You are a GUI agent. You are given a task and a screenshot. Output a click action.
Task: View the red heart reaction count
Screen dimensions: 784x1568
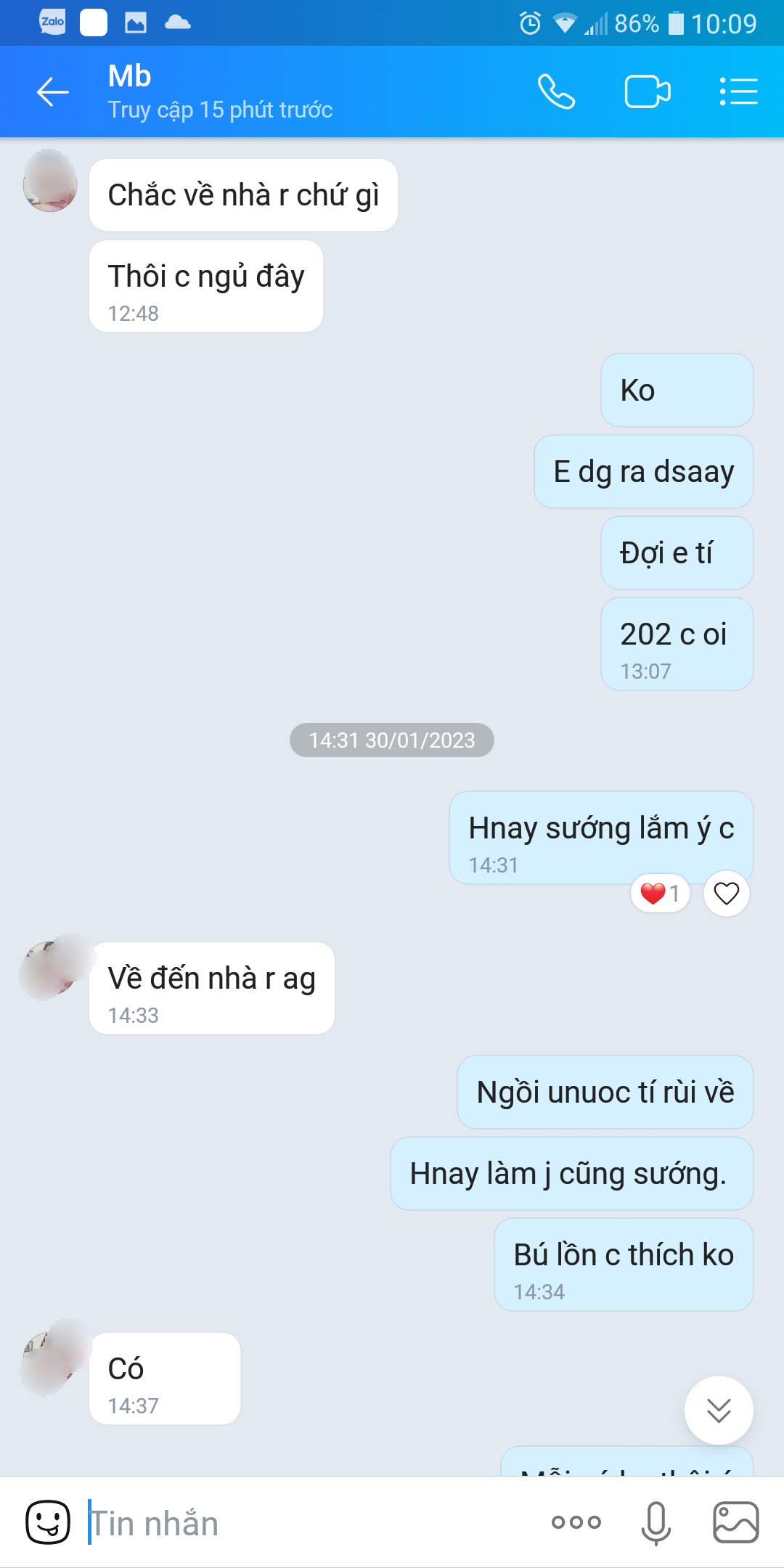click(x=660, y=893)
